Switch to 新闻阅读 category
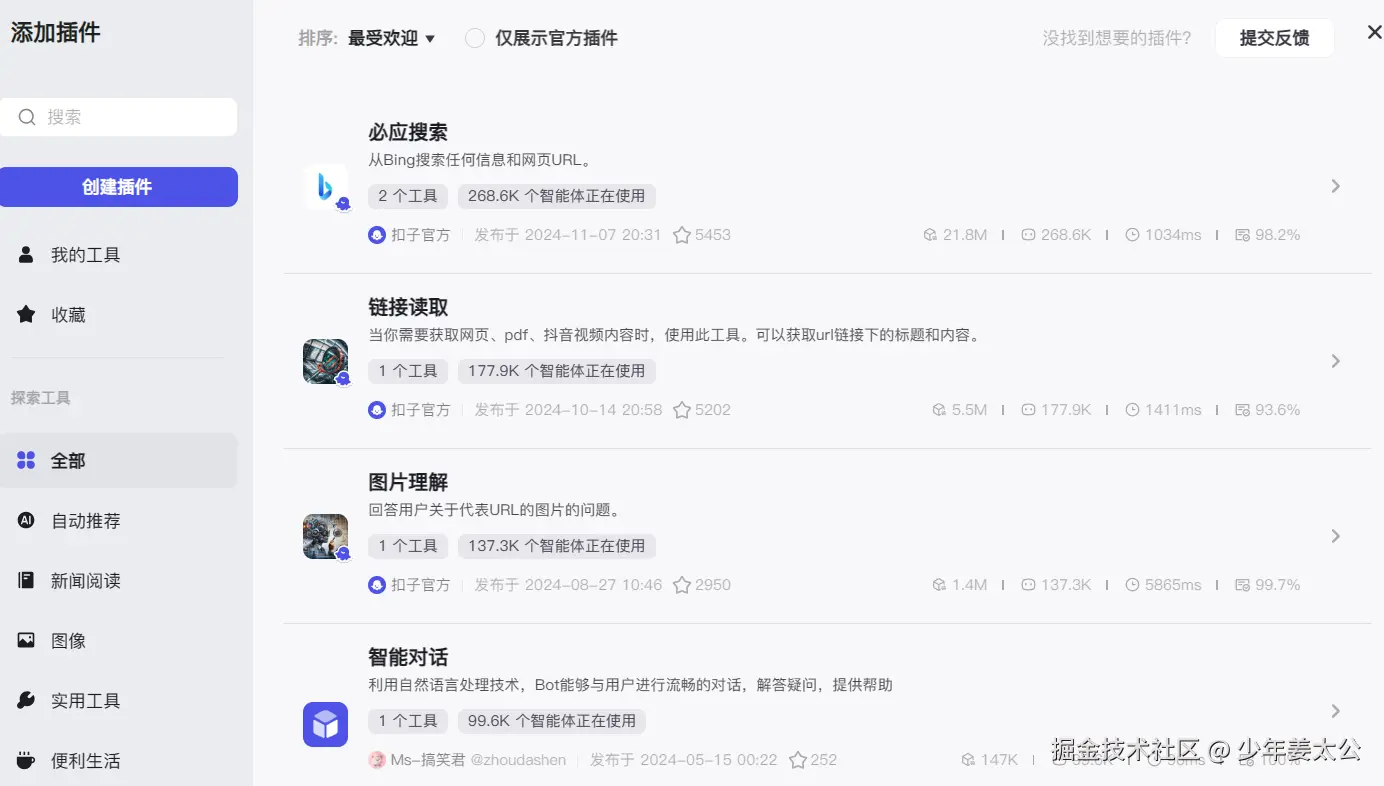This screenshot has width=1384, height=786. [86, 581]
